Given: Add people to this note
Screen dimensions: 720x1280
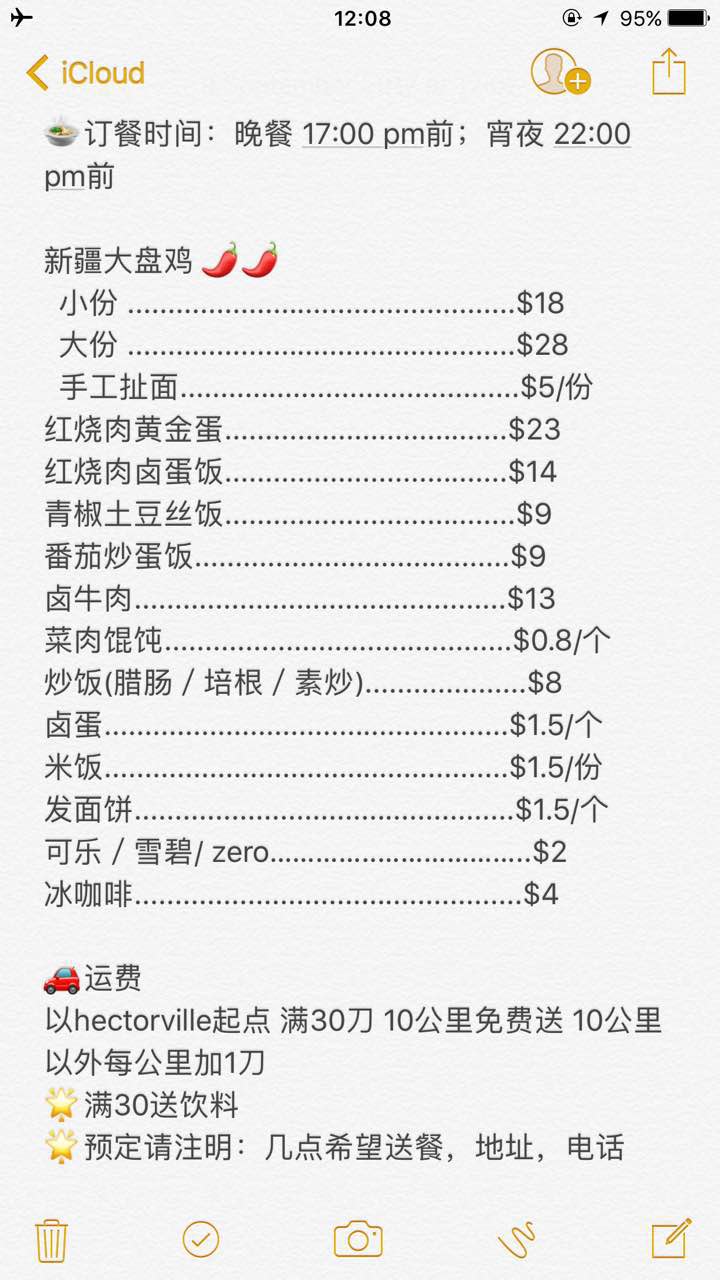Looking at the screenshot, I should 560,72.
